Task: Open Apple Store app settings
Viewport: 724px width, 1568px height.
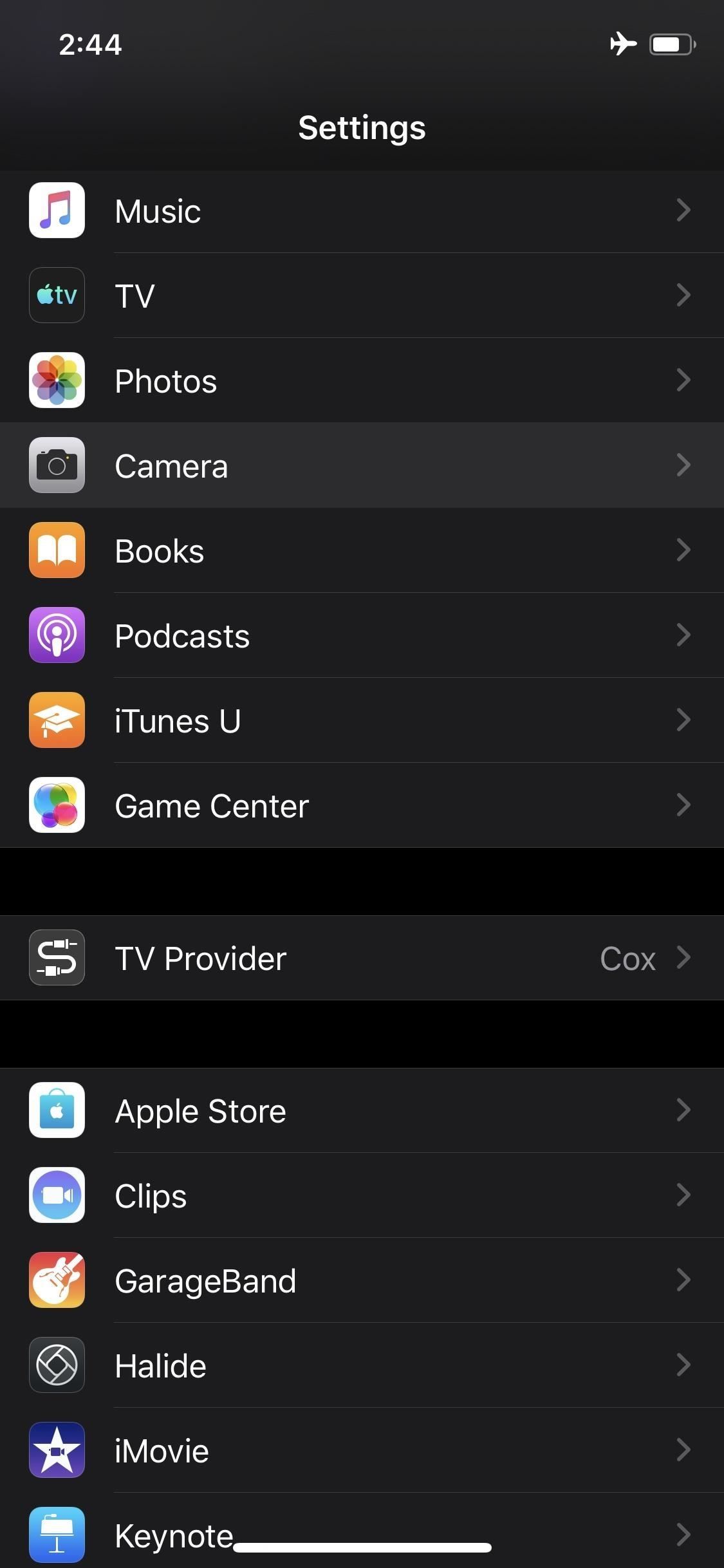Action: click(x=360, y=1110)
